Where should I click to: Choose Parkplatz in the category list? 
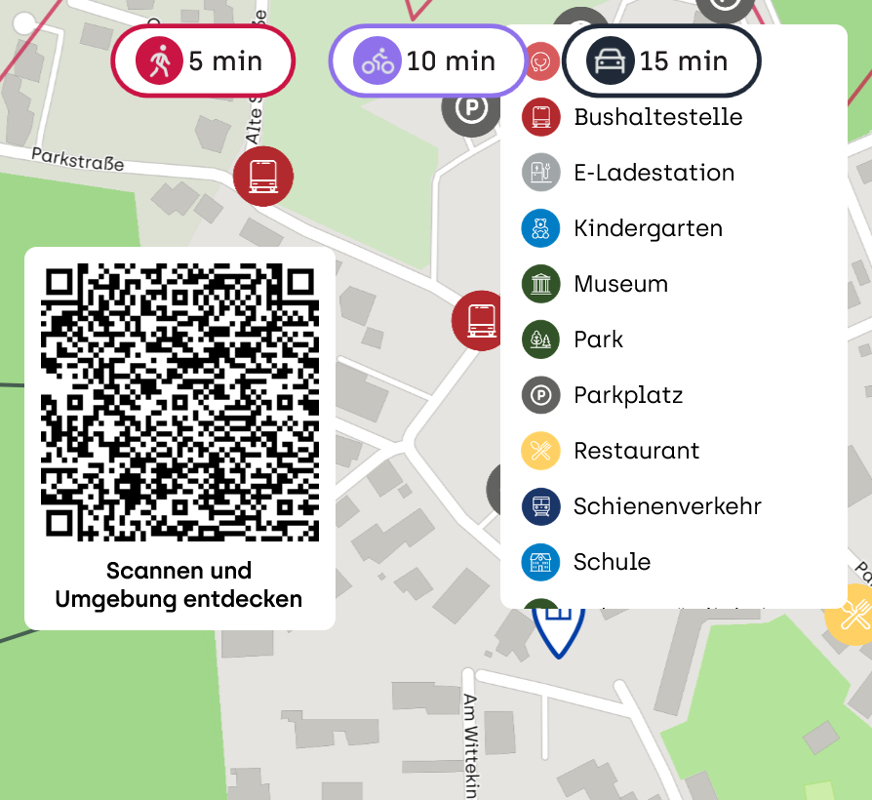627,395
